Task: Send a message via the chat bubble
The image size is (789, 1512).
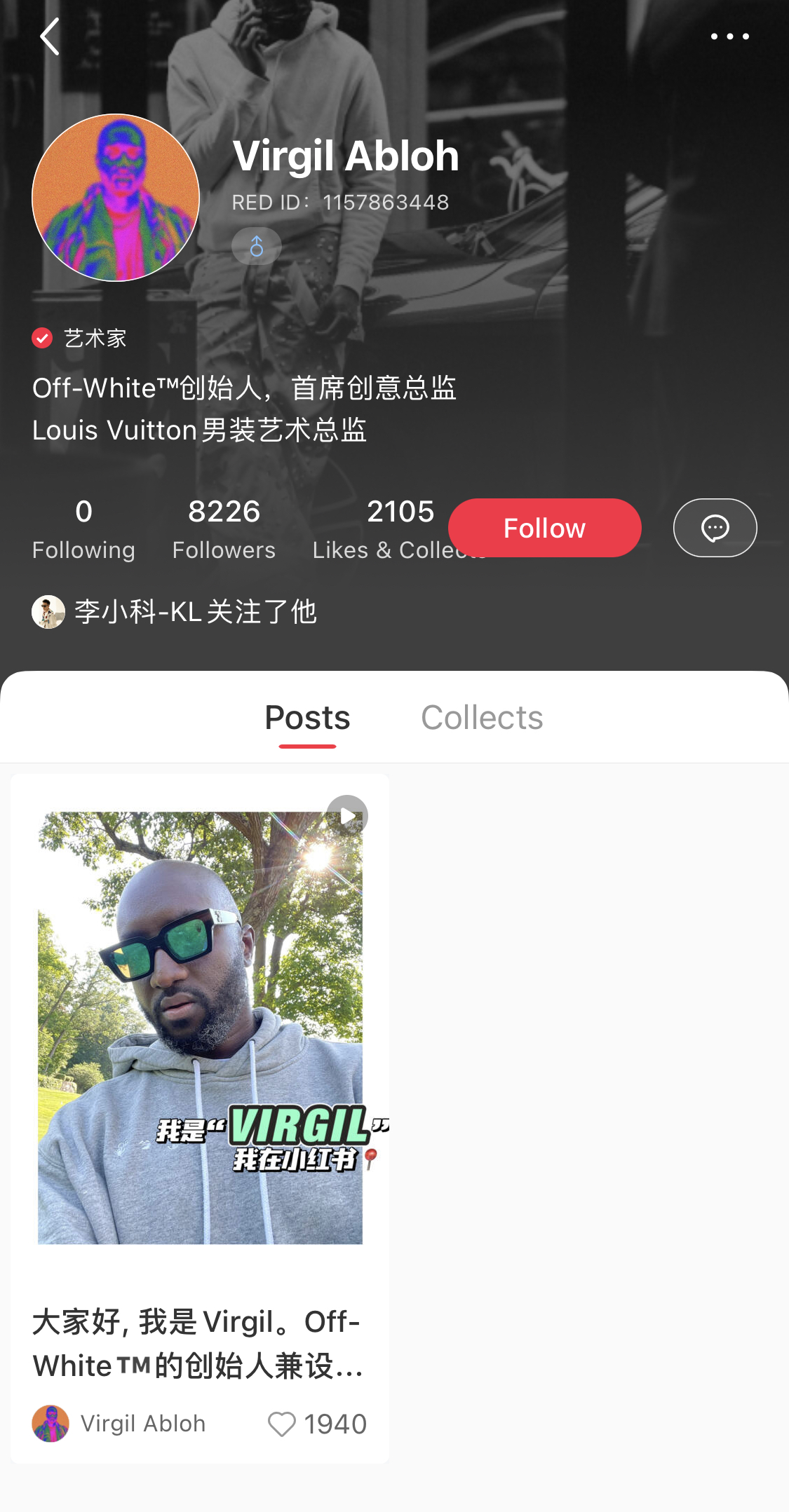Action: pos(715,528)
